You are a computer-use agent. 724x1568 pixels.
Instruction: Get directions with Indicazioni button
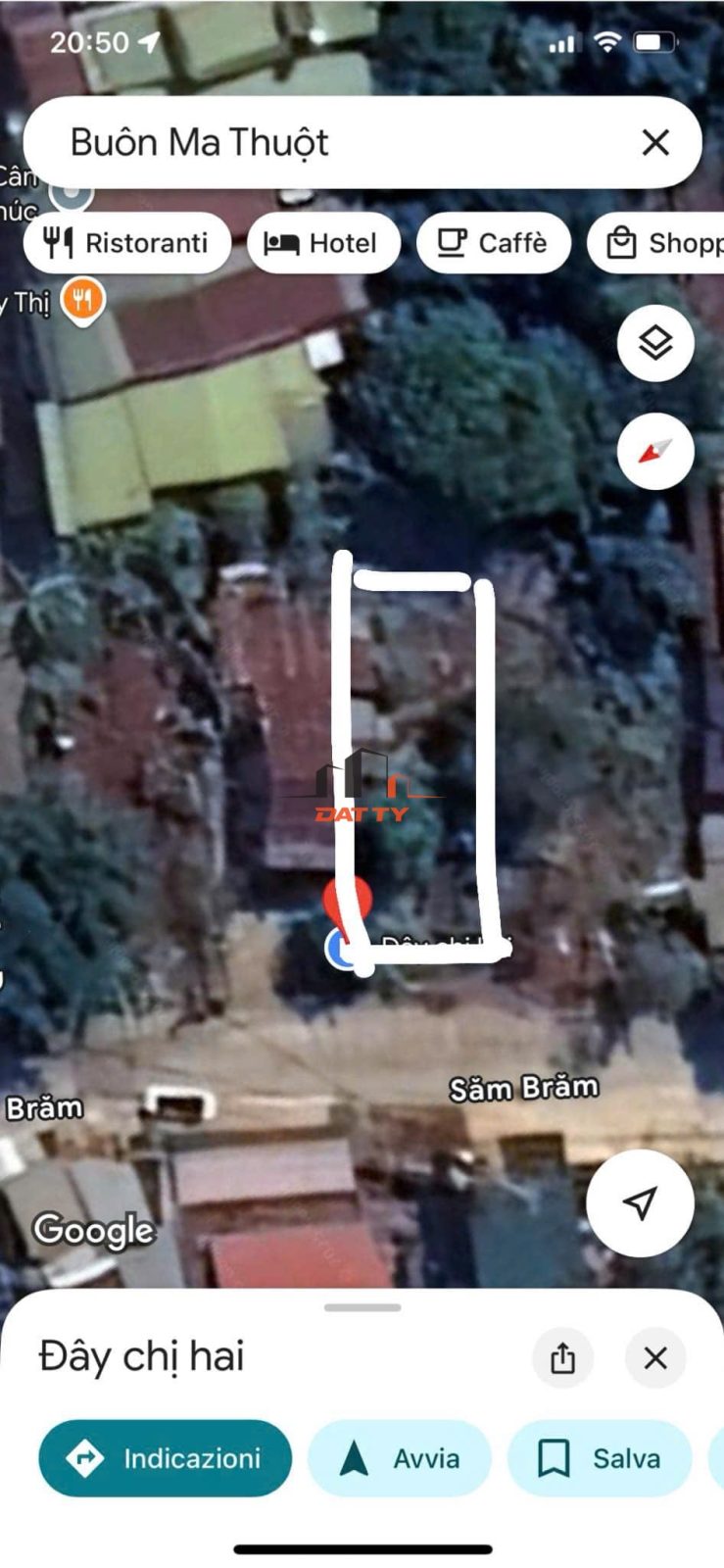166,1458
